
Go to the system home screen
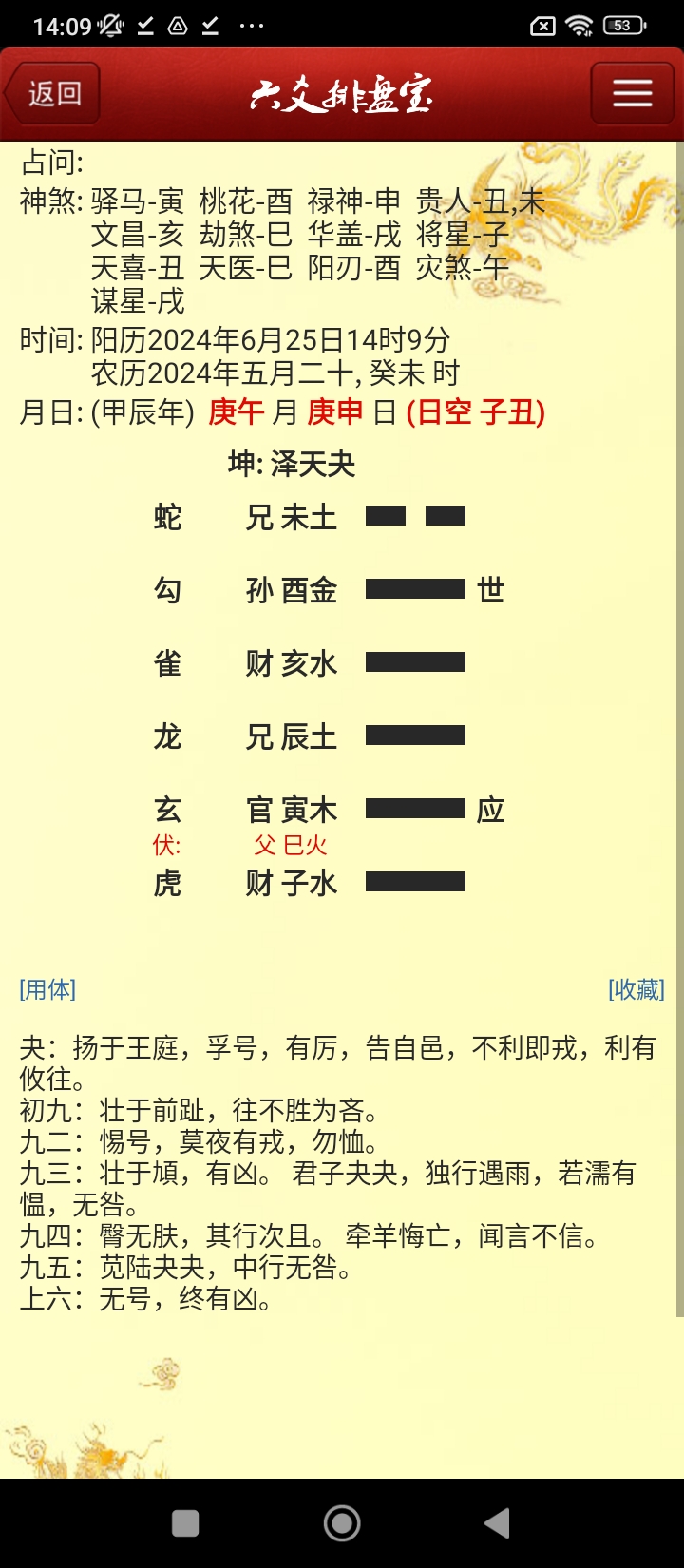[x=342, y=1523]
